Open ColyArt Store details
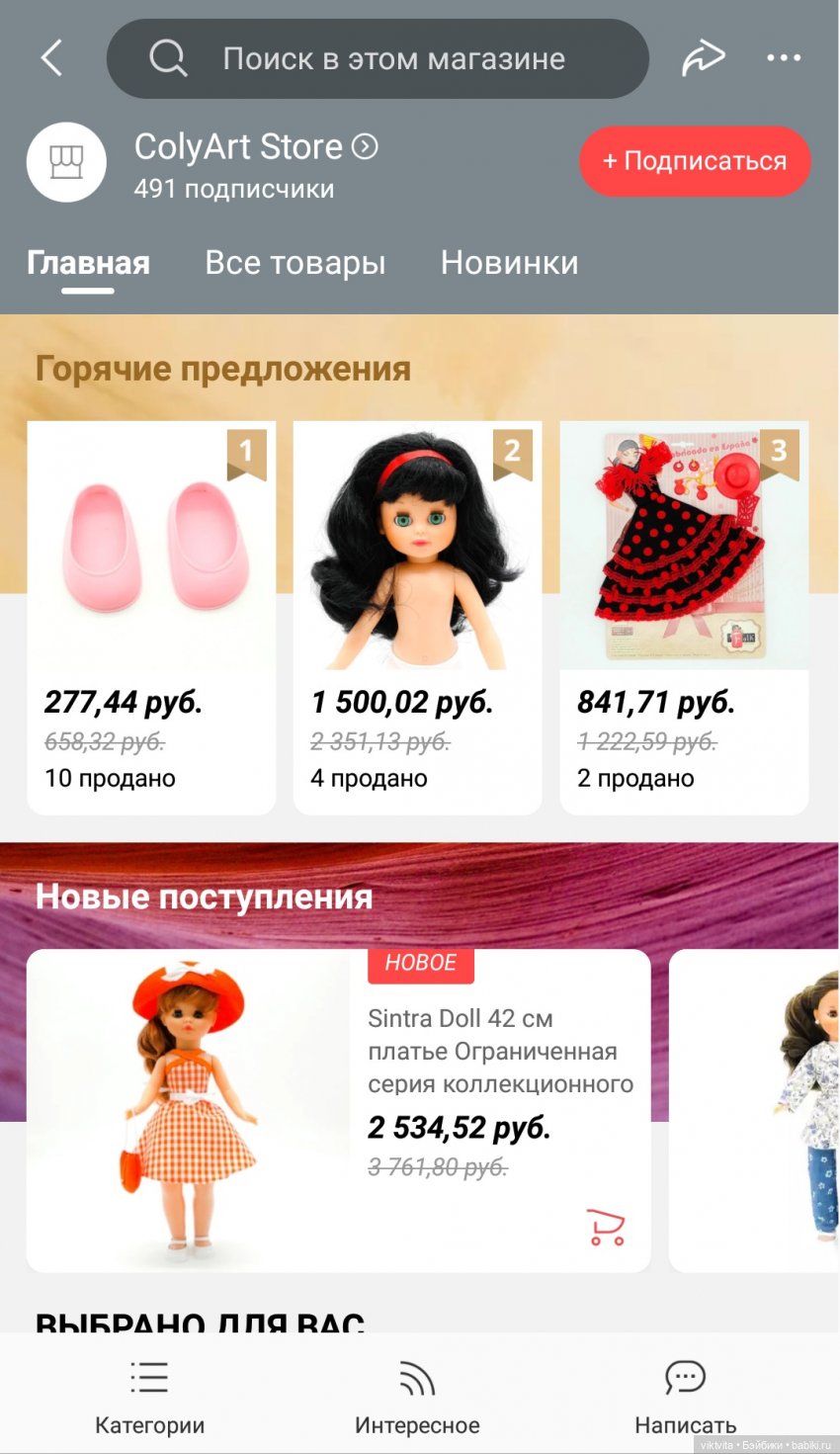 (x=256, y=147)
